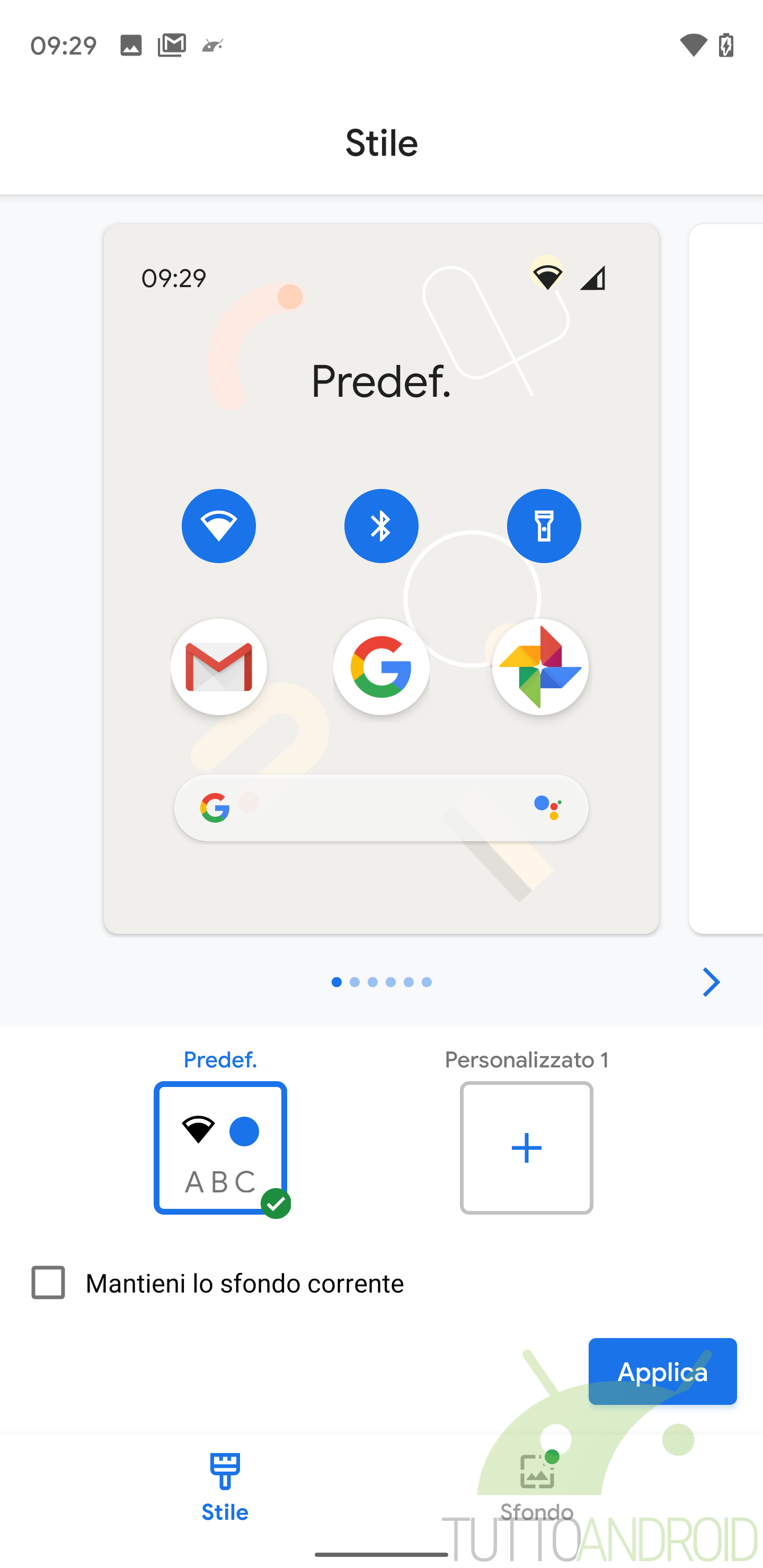Go to the next style preview arrow
Image resolution: width=763 pixels, height=1568 pixels.
711,982
